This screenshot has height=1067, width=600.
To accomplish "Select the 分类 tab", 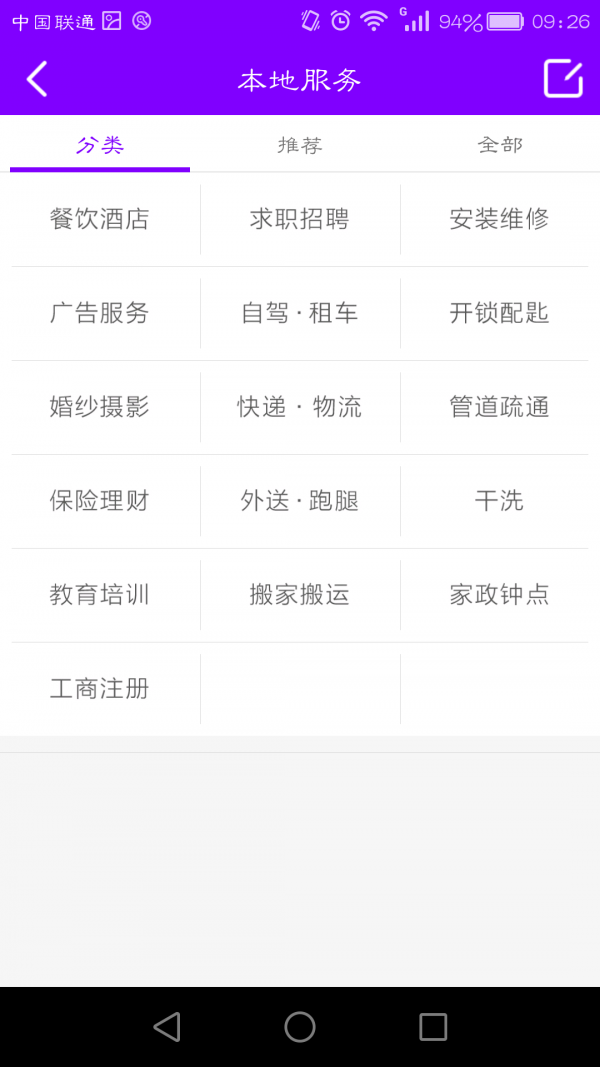I will 100,145.
